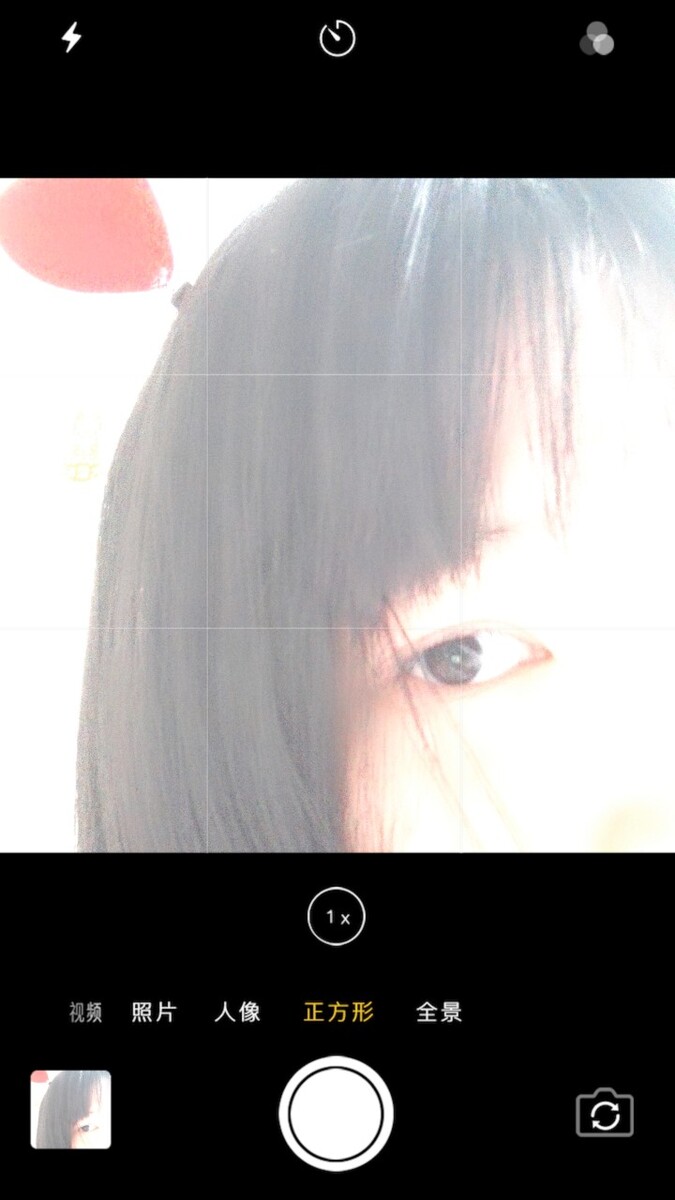Switch to 人像 portrait mode
This screenshot has width=675, height=1200.
point(238,1012)
